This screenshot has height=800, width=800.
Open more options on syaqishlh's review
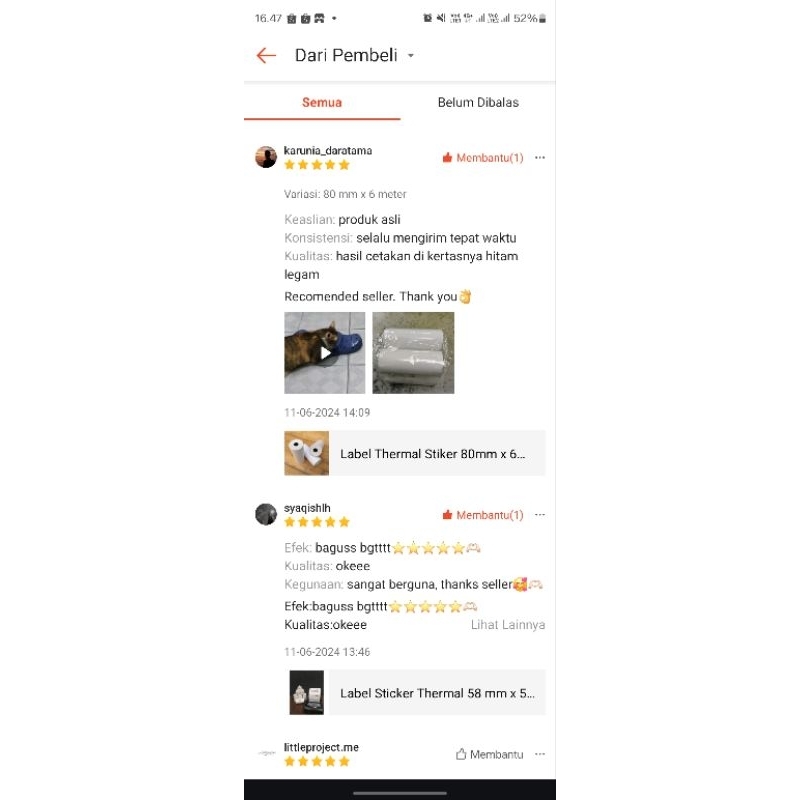coord(540,515)
